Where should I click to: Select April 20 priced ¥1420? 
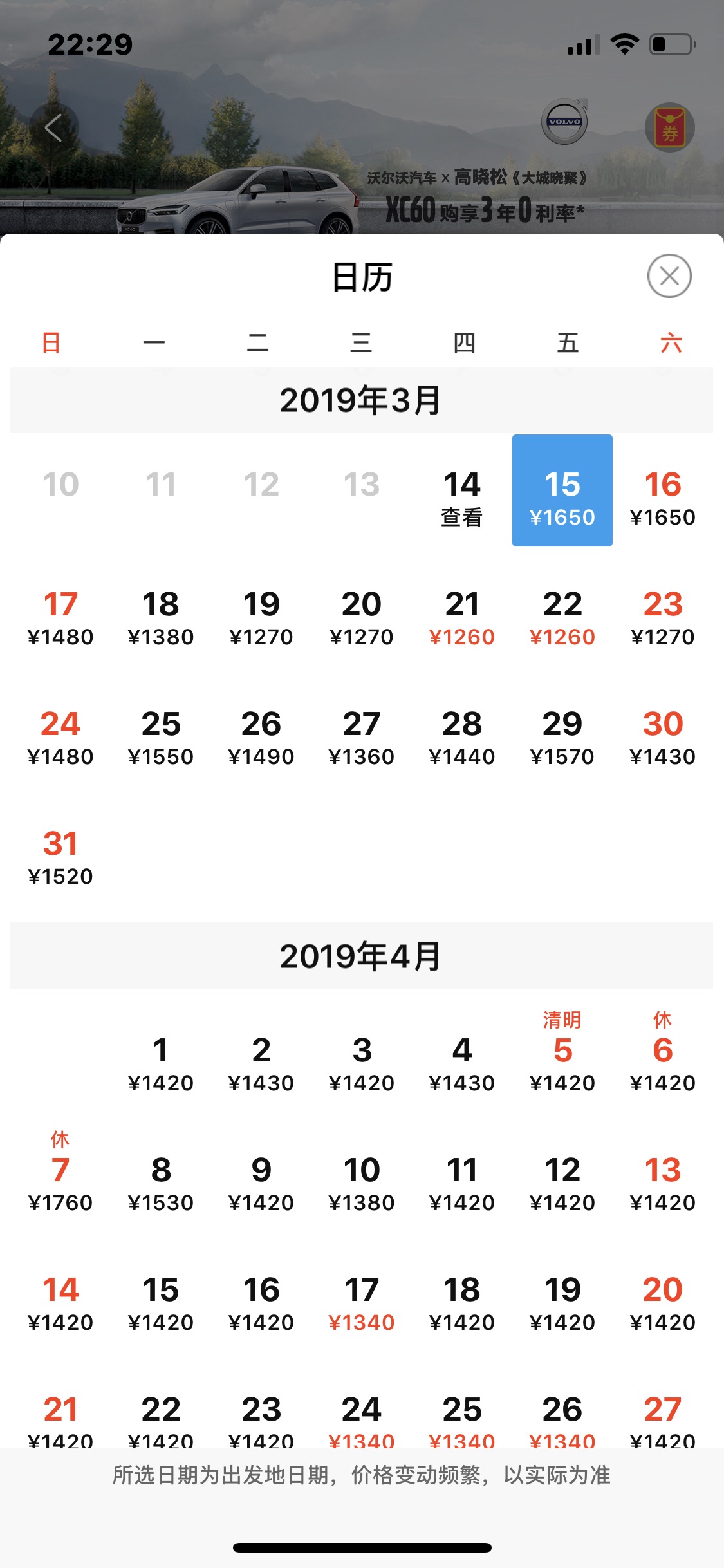click(x=663, y=1303)
